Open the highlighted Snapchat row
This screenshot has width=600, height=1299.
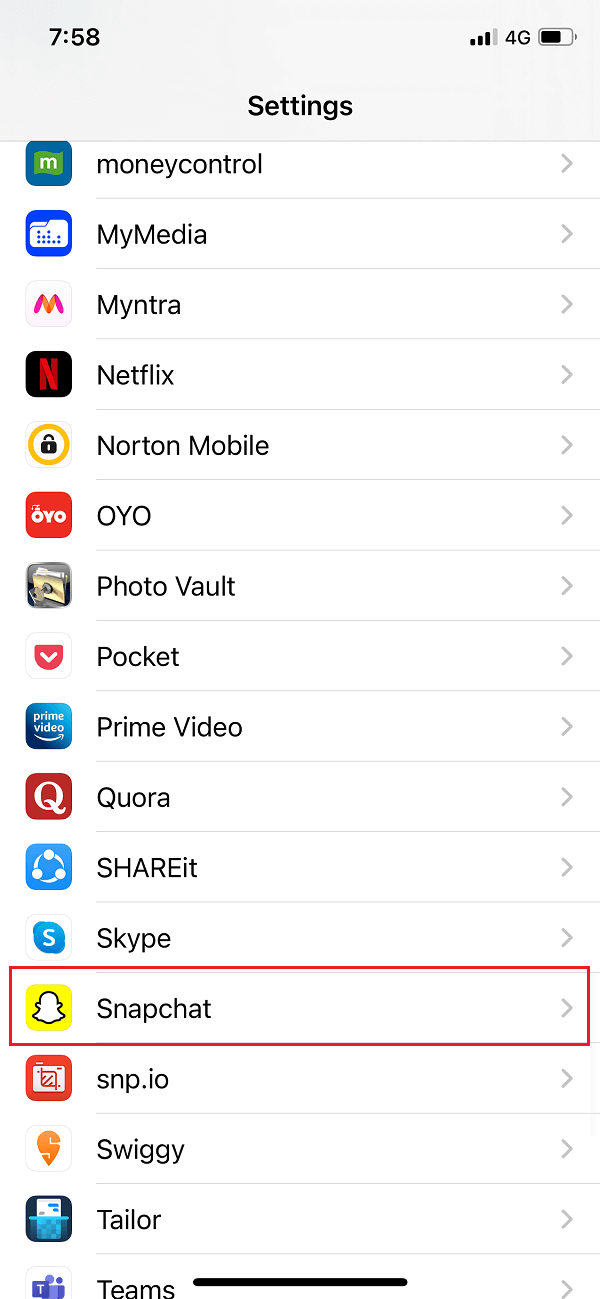pos(300,1008)
